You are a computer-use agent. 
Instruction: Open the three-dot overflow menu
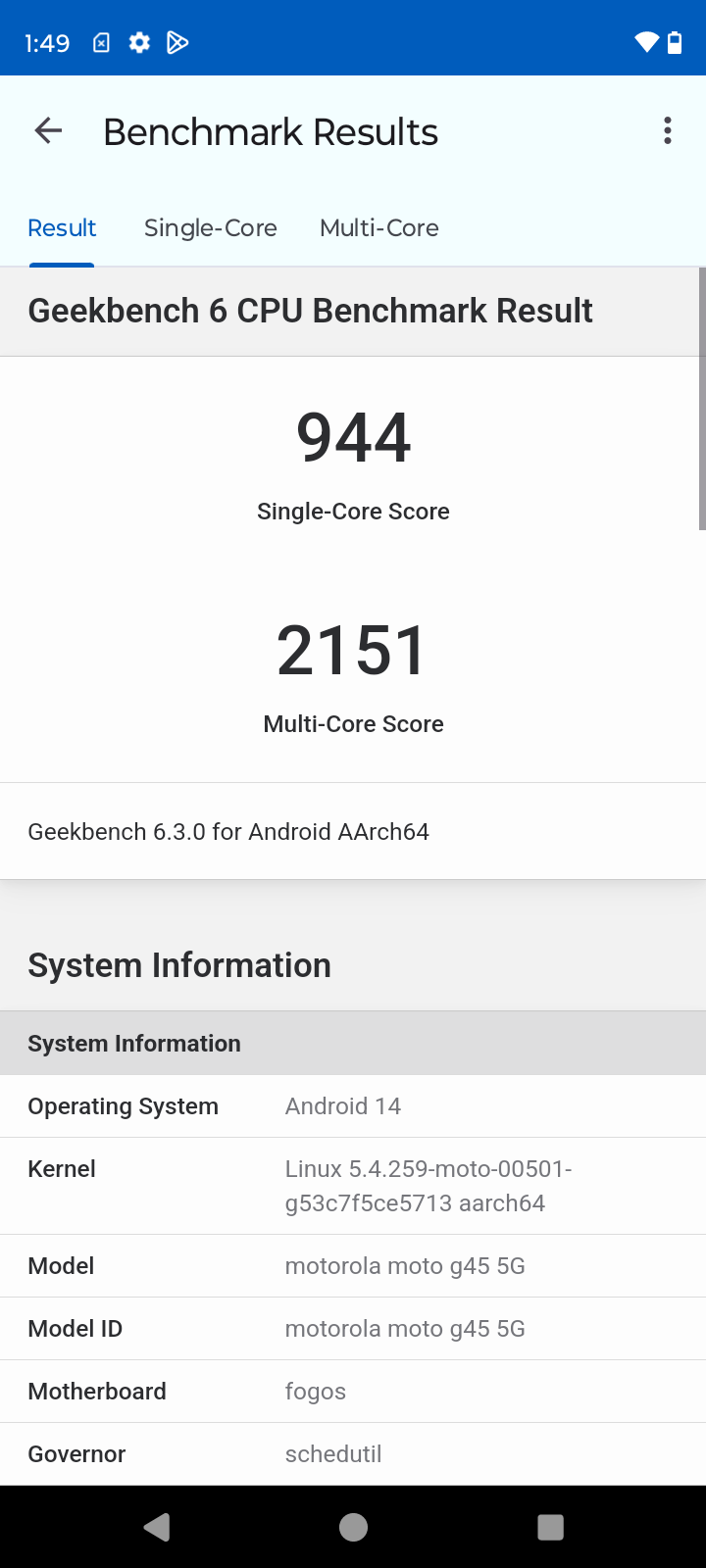(668, 130)
